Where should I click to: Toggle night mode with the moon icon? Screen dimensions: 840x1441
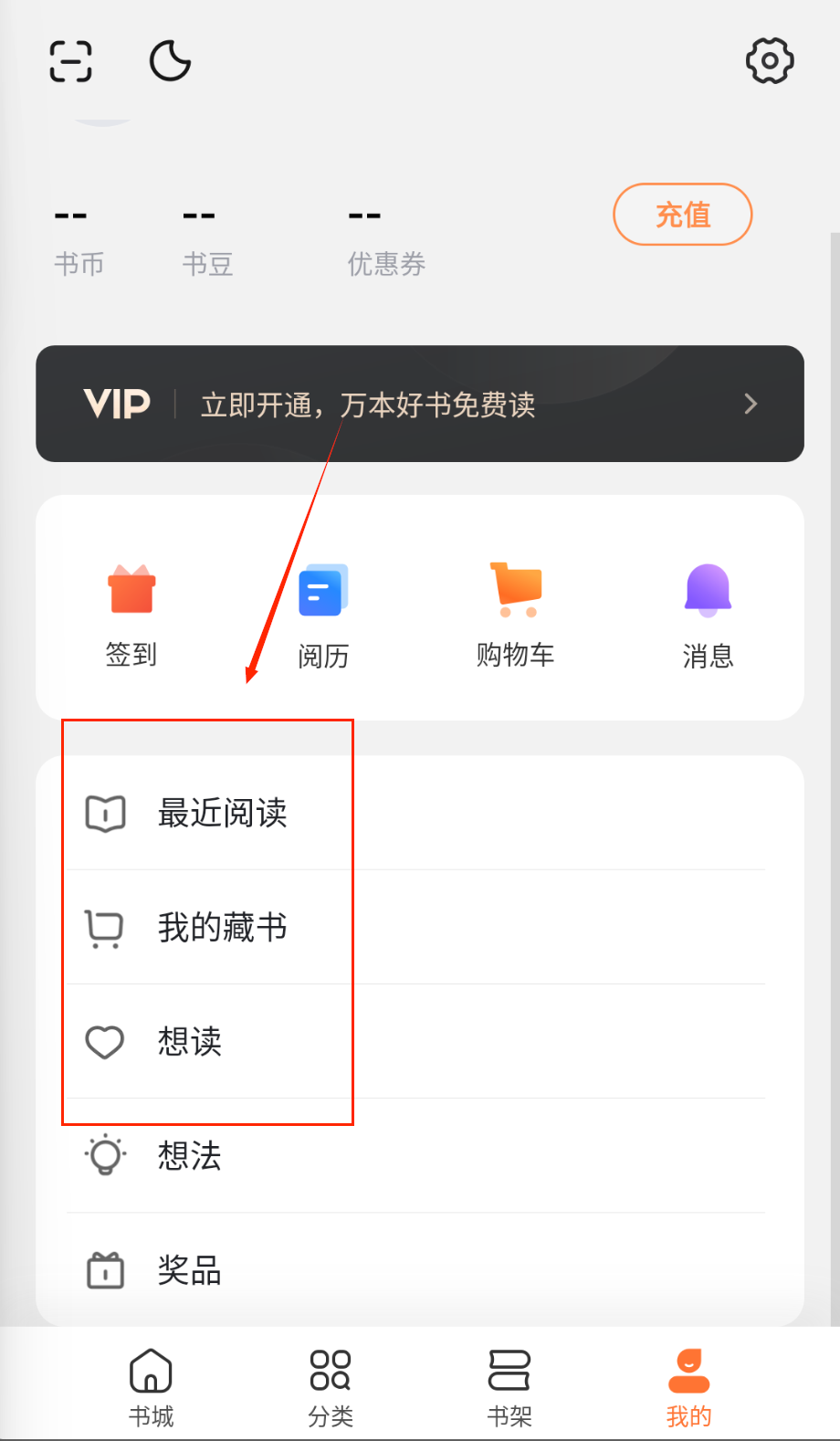(x=170, y=61)
